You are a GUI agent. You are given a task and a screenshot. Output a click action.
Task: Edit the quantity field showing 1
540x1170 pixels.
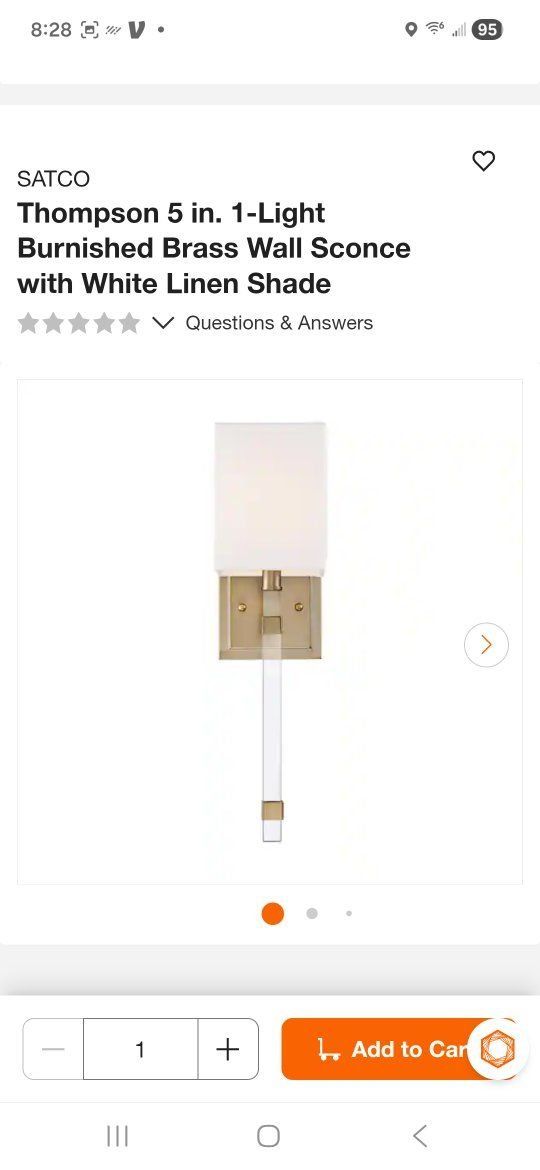(140, 1049)
